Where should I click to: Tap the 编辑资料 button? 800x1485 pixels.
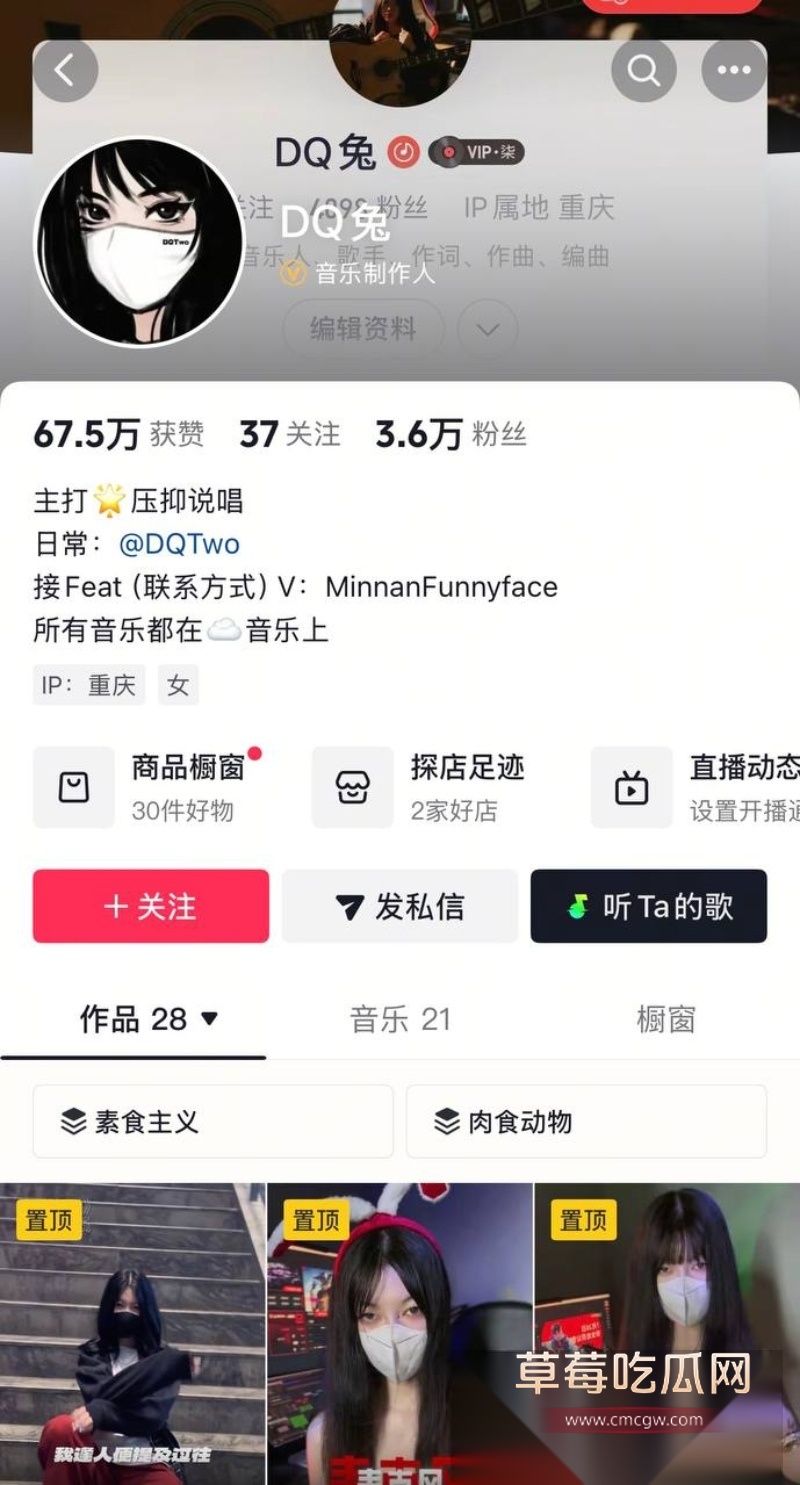pyautogui.click(x=362, y=328)
